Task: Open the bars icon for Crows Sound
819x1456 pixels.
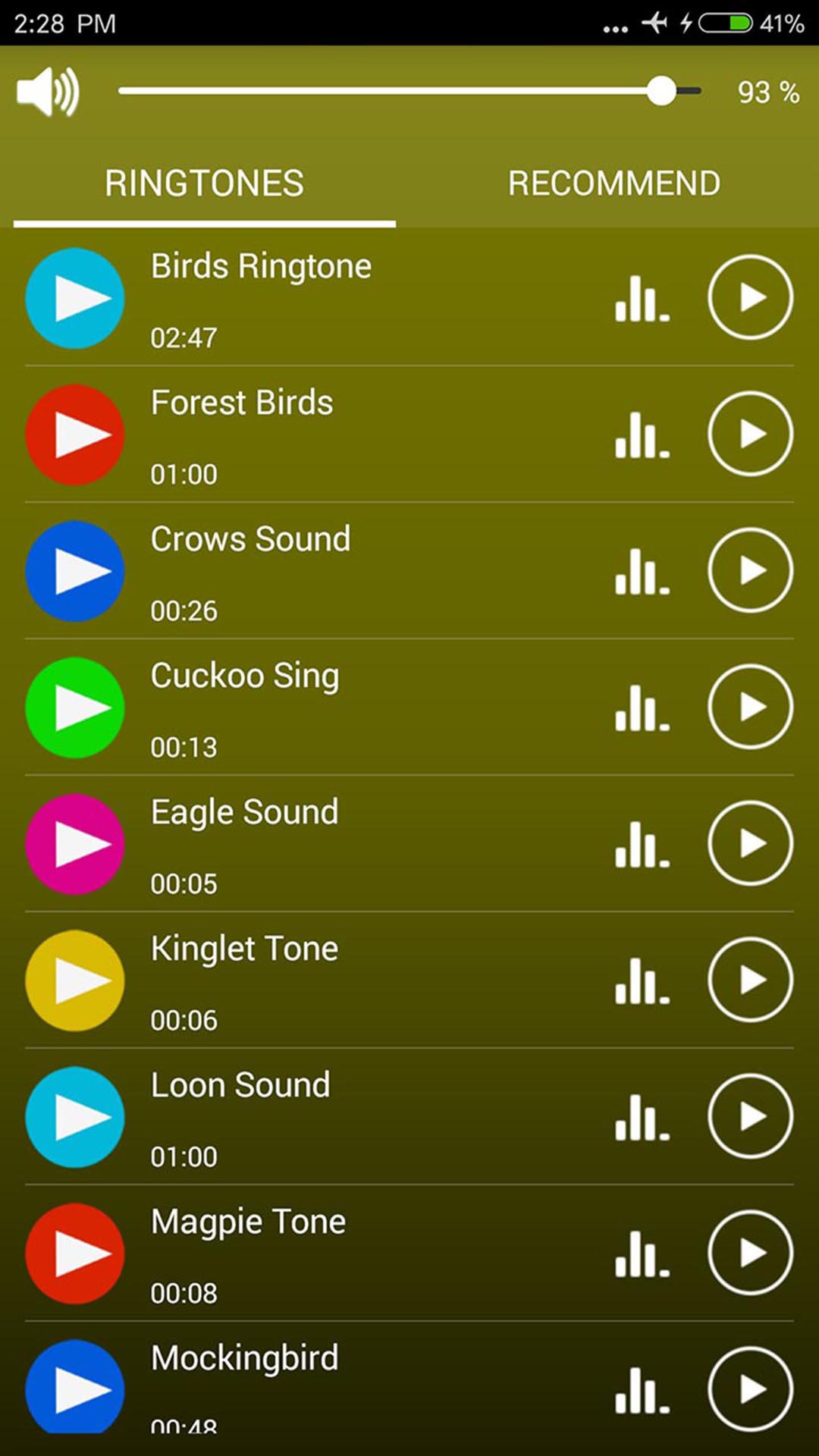Action: [642, 571]
